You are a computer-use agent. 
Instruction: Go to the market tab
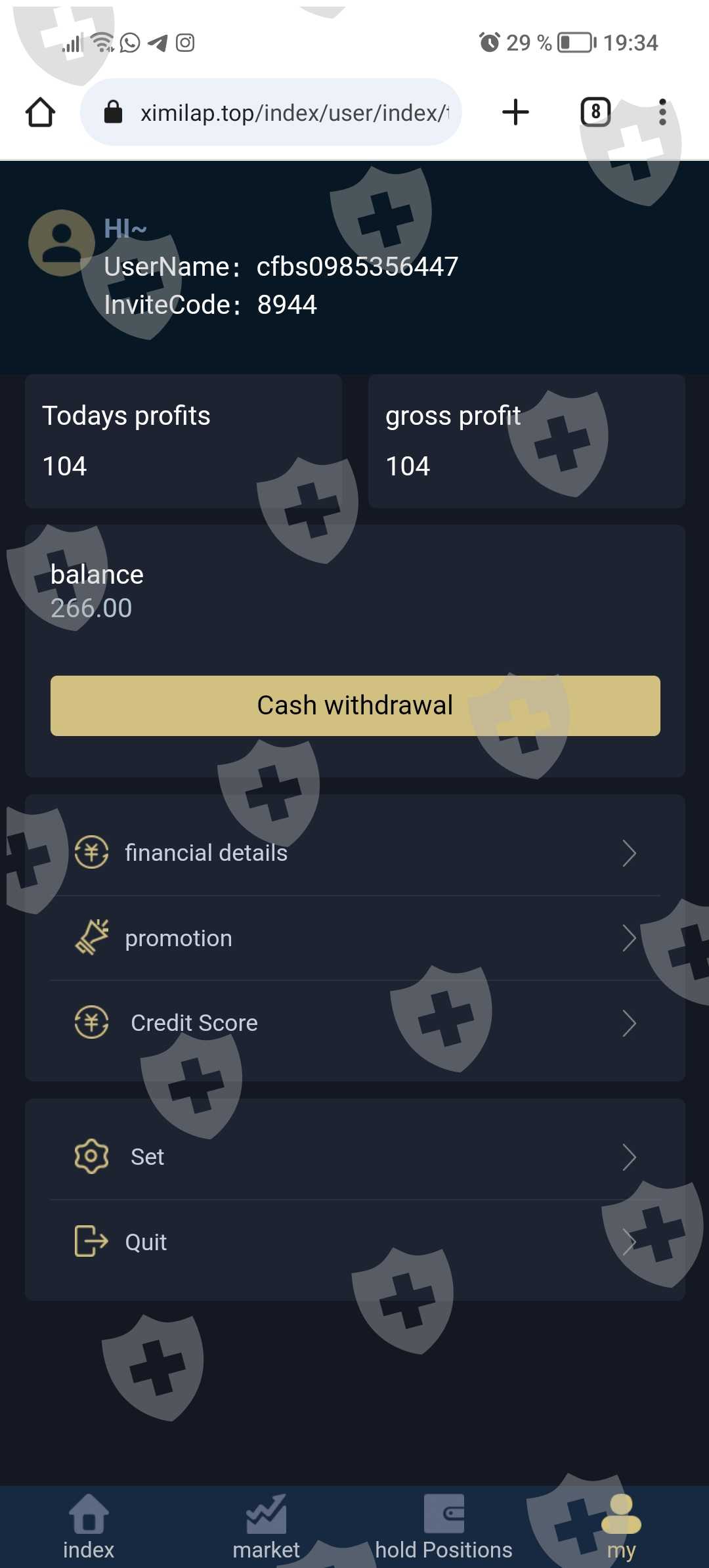pyautogui.click(x=266, y=1527)
